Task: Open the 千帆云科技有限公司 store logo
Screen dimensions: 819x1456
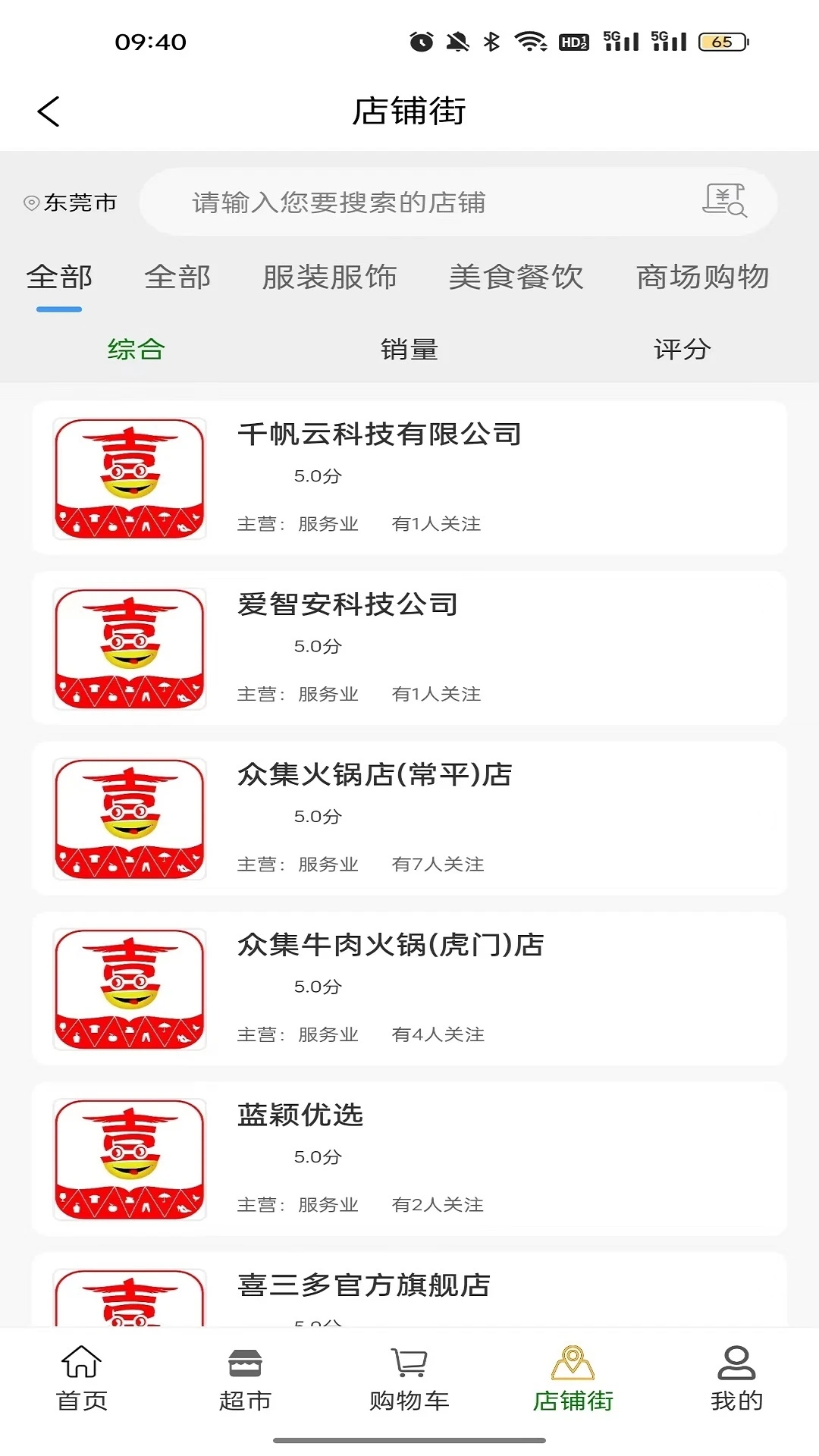Action: tap(129, 478)
